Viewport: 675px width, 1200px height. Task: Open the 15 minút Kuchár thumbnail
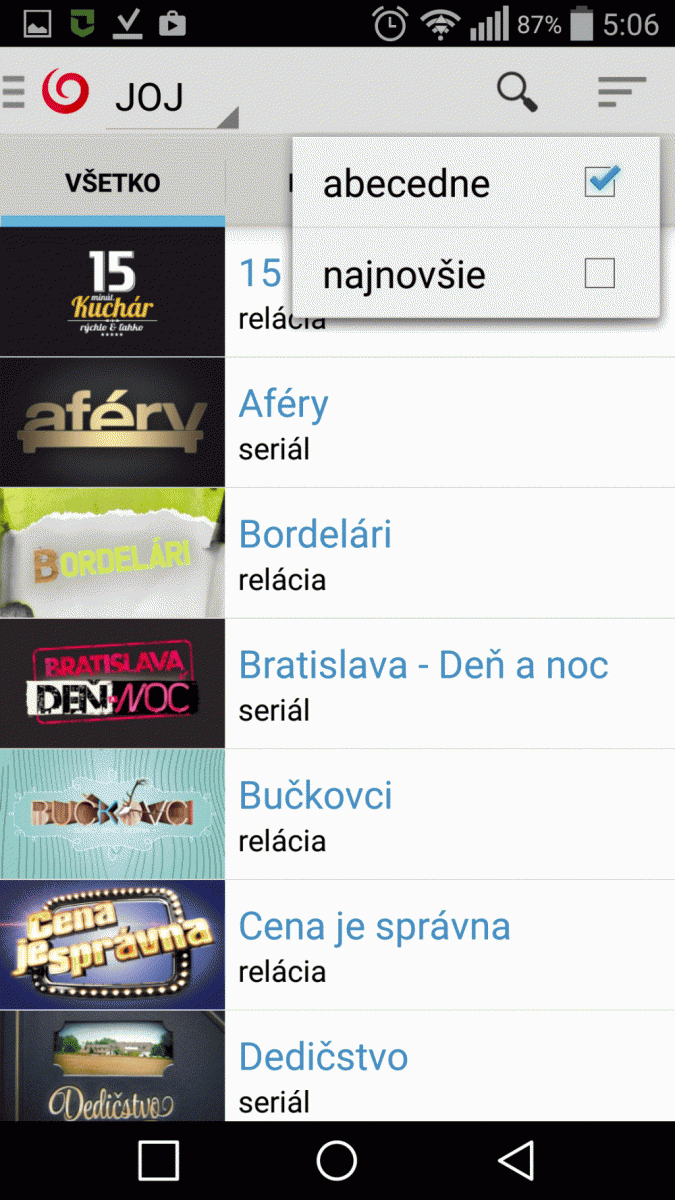112,292
